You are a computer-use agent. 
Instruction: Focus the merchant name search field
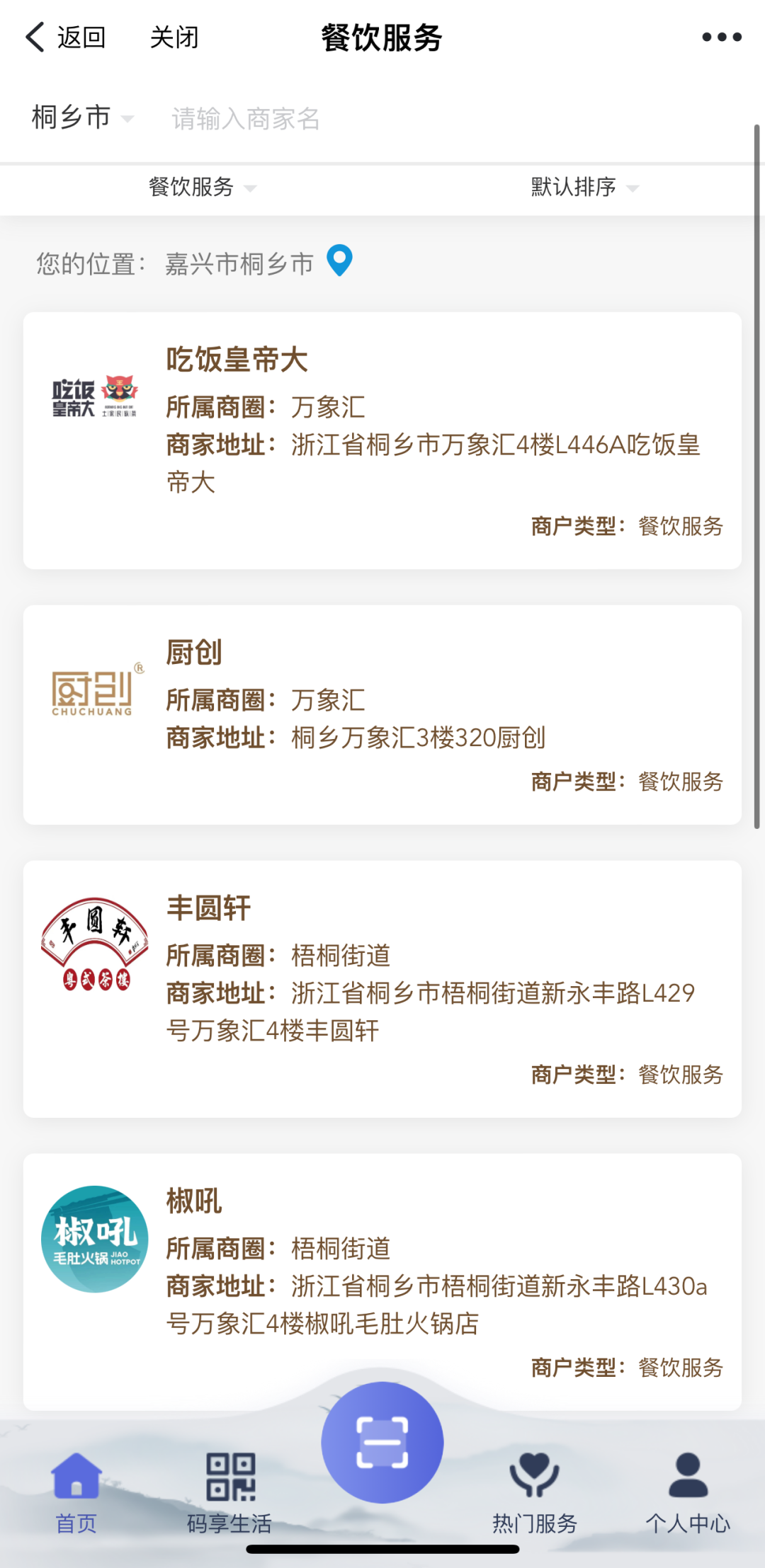[425, 118]
